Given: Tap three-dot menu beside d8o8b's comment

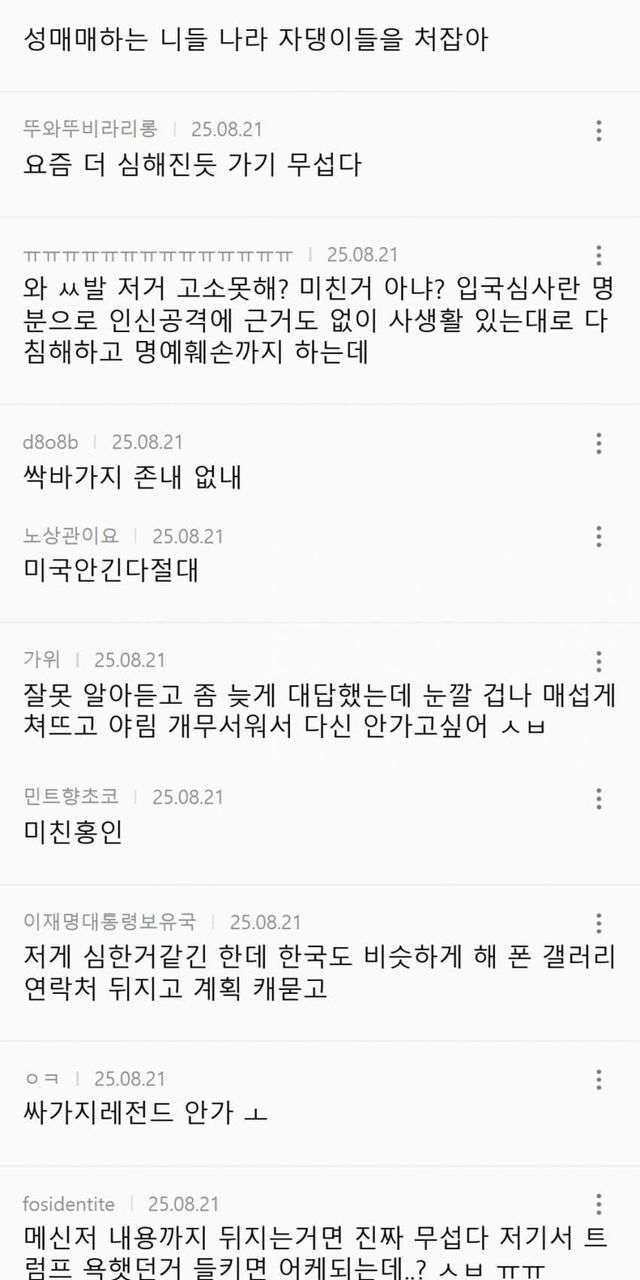Looking at the screenshot, I should pos(598,443).
